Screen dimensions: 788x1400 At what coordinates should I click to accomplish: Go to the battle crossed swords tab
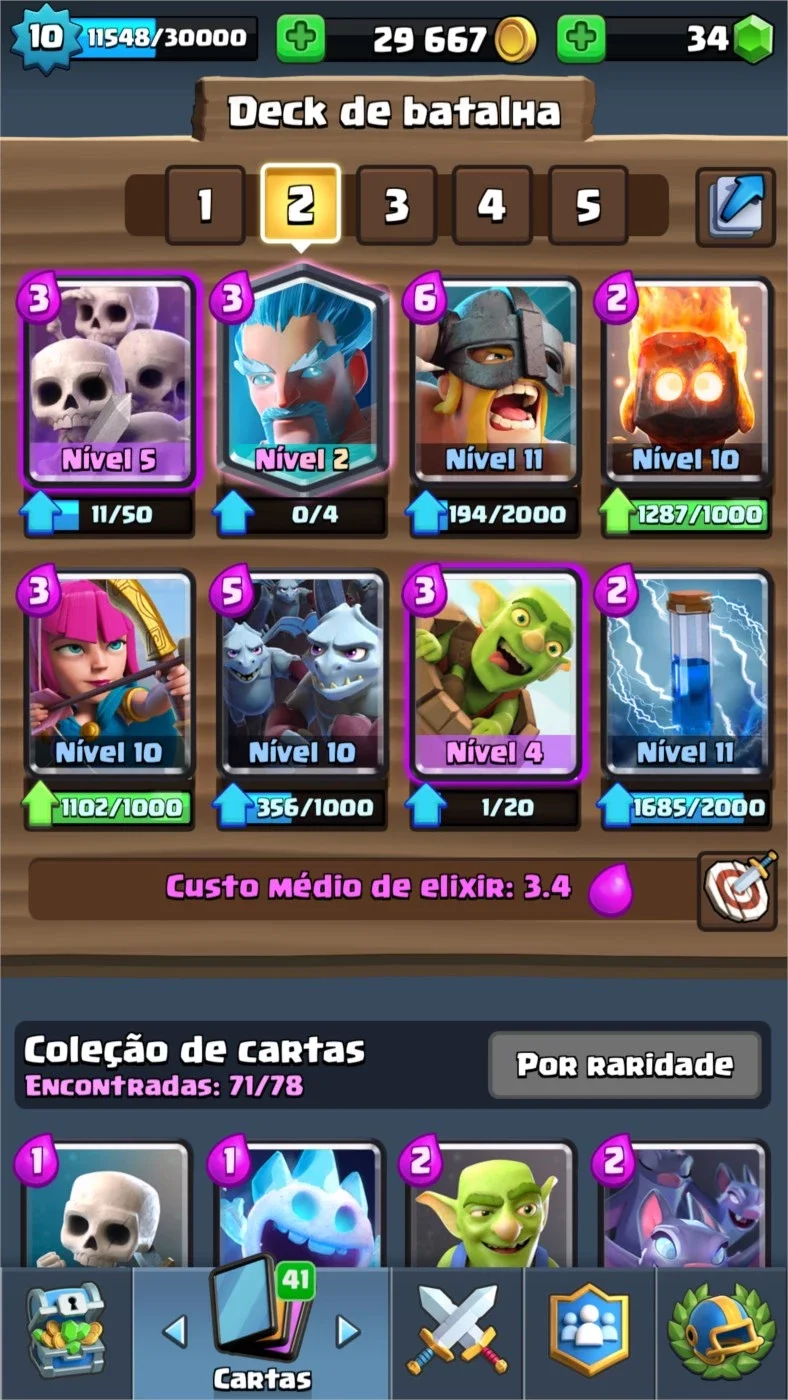(x=457, y=1332)
